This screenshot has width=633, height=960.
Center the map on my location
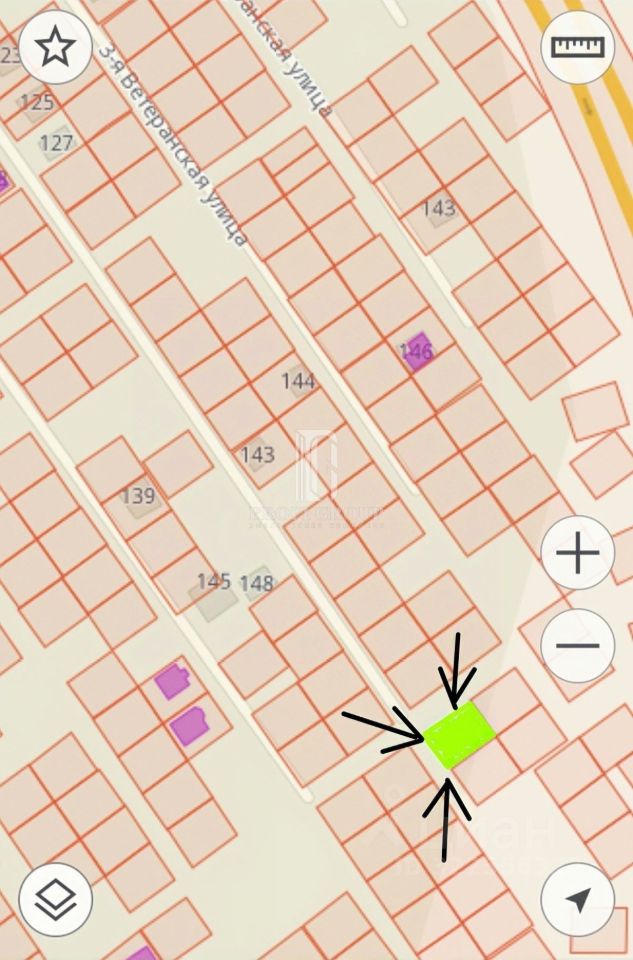tap(577, 898)
